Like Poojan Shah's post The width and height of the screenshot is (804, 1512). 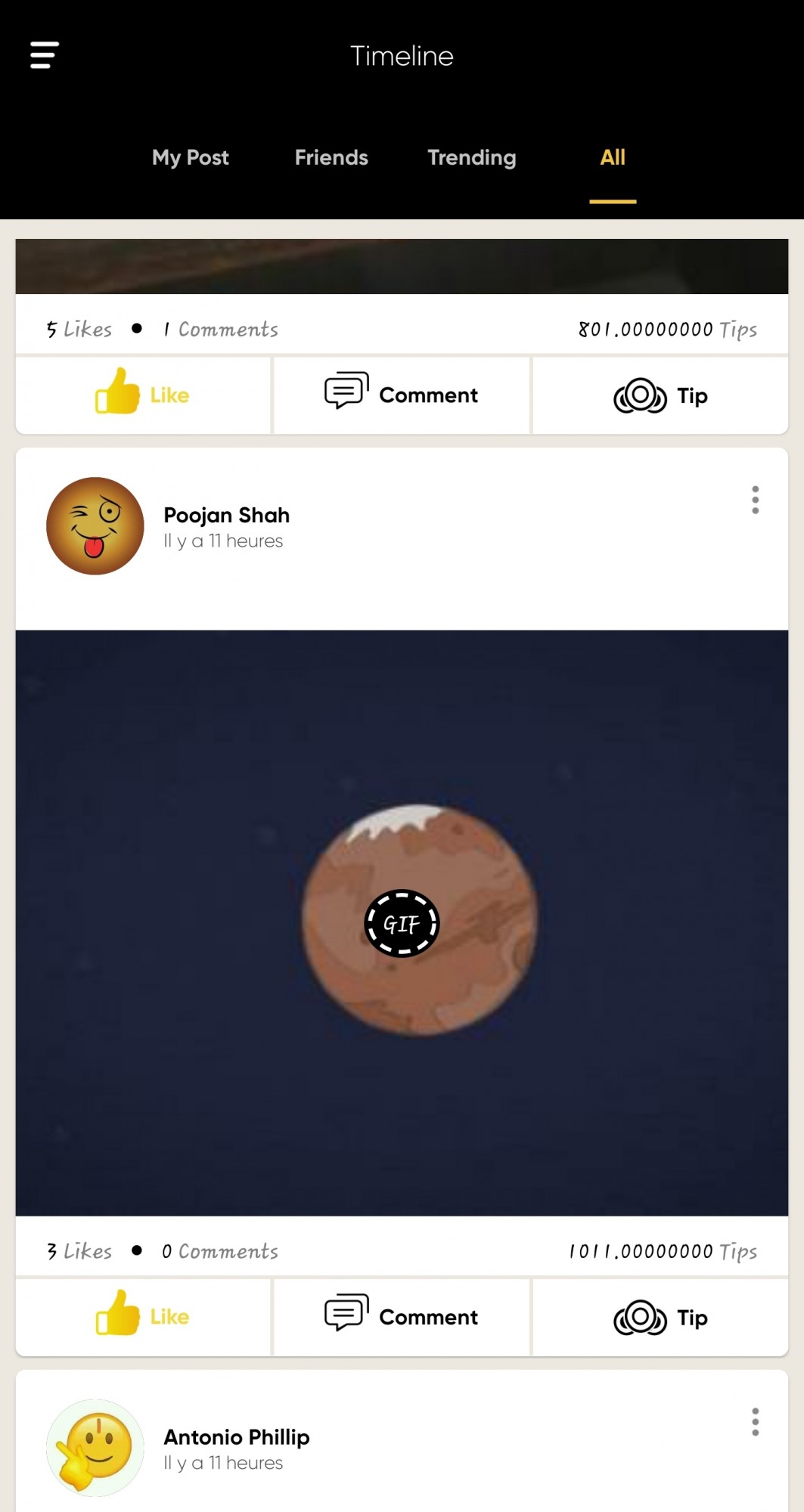143,1317
